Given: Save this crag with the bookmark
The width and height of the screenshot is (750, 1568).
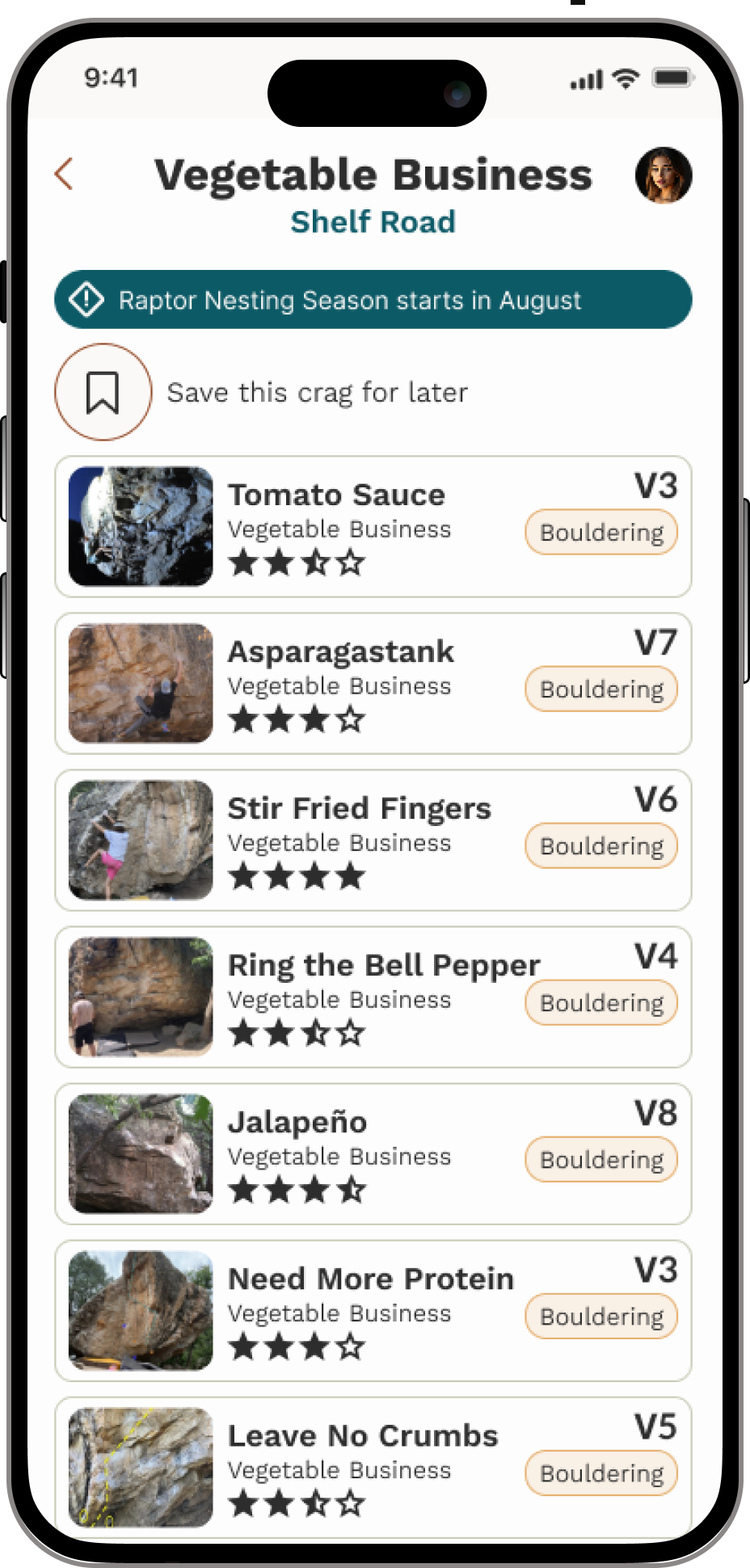Looking at the screenshot, I should pos(103,392).
